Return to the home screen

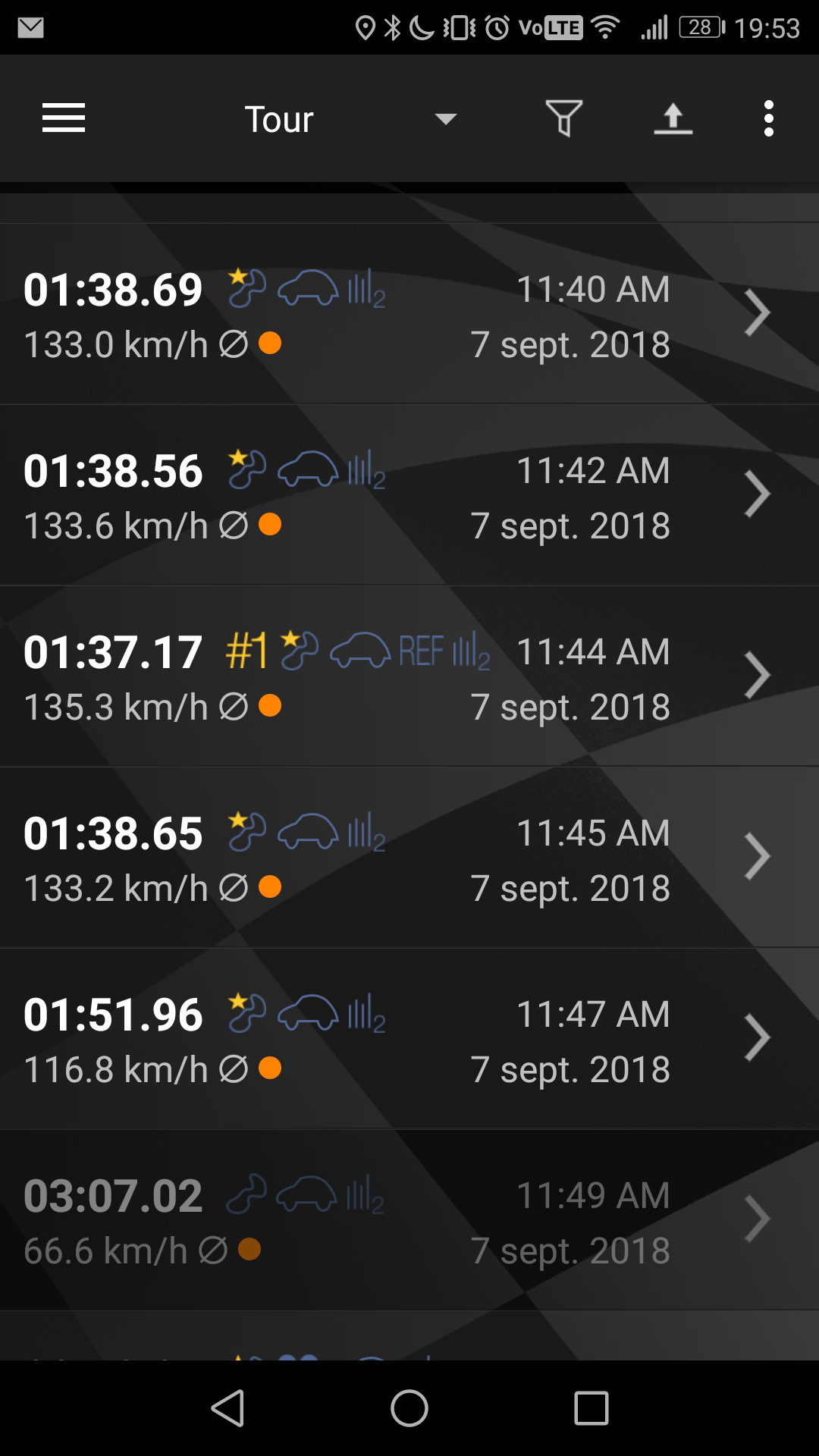coord(409,1408)
